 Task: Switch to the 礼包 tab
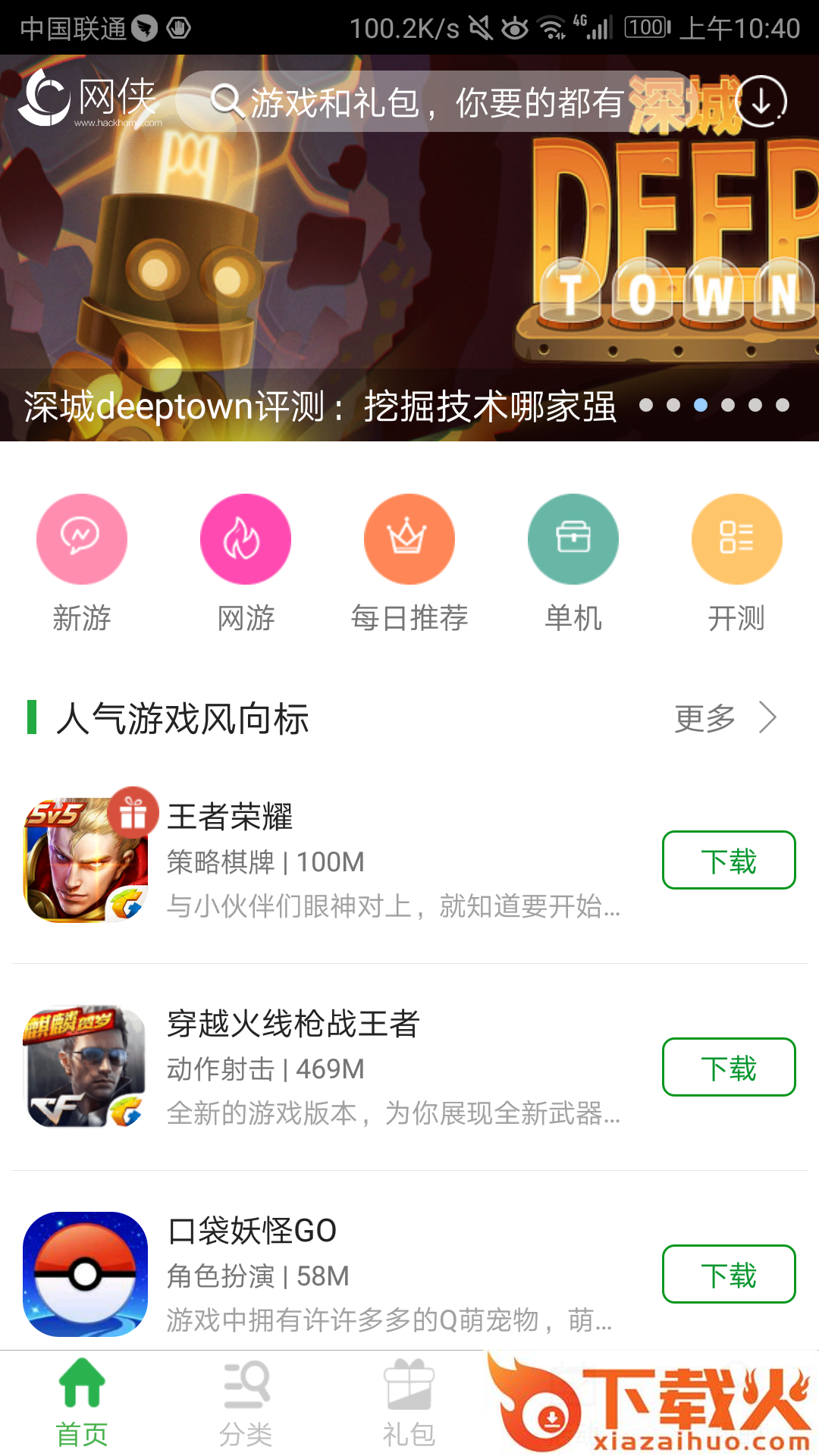pyautogui.click(x=409, y=1403)
